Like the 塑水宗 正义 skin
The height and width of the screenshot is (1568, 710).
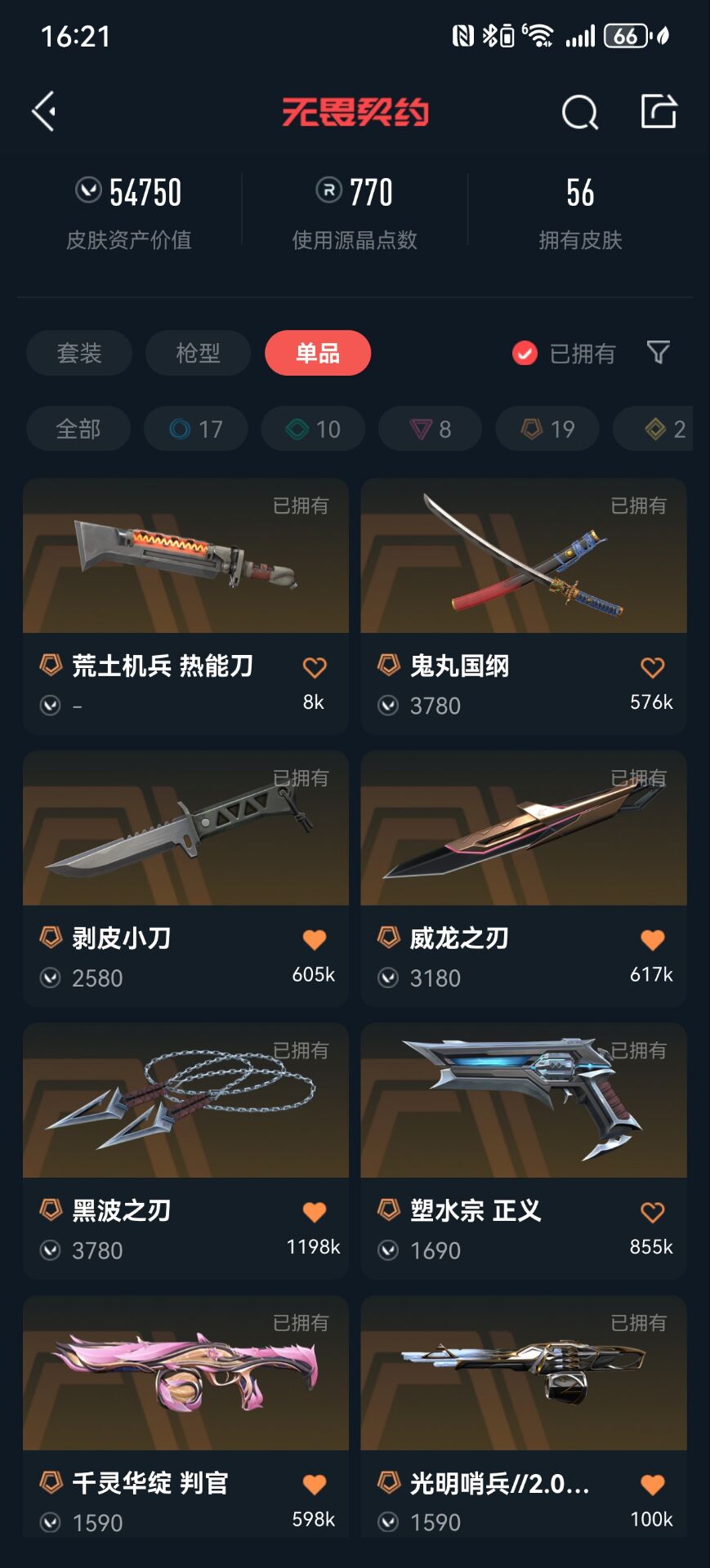click(652, 1212)
